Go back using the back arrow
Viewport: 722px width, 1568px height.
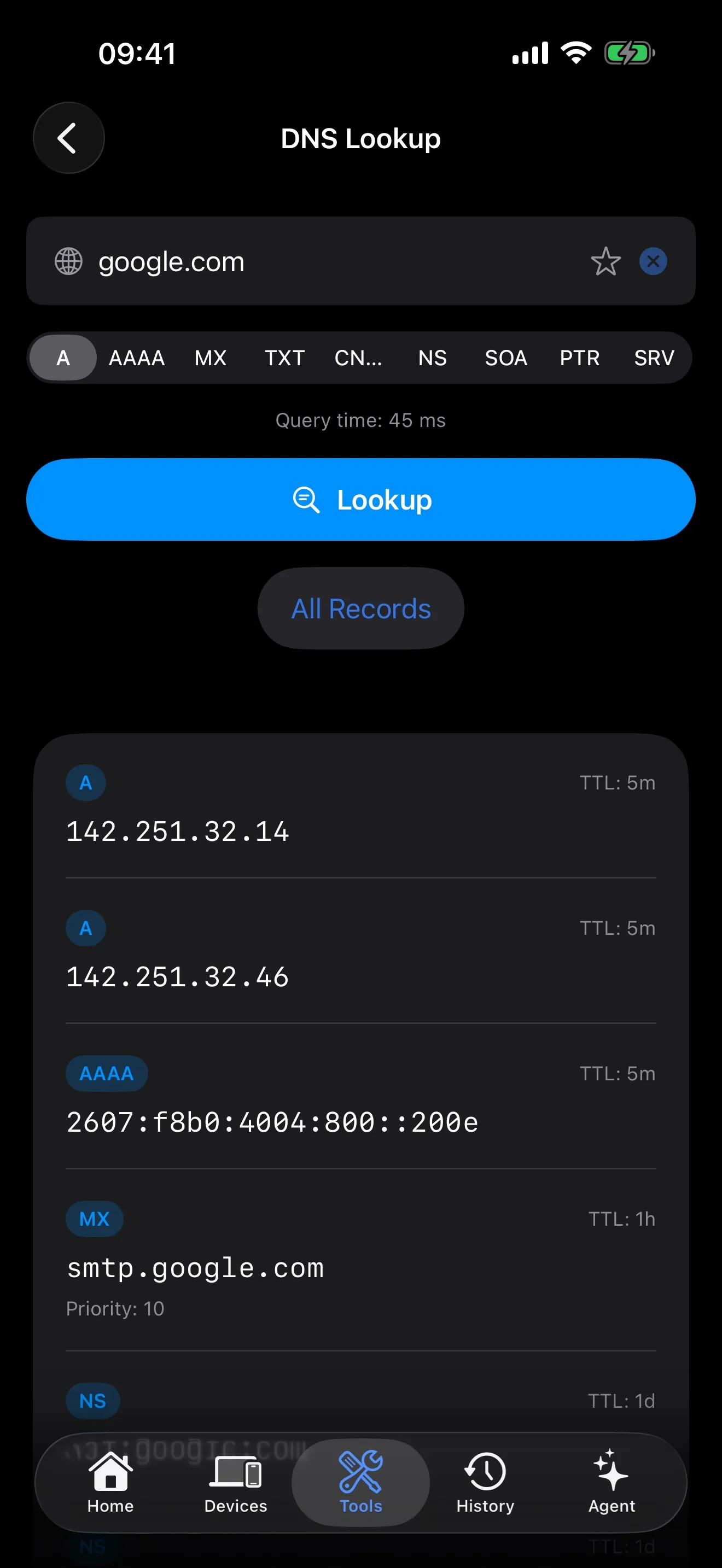click(68, 138)
